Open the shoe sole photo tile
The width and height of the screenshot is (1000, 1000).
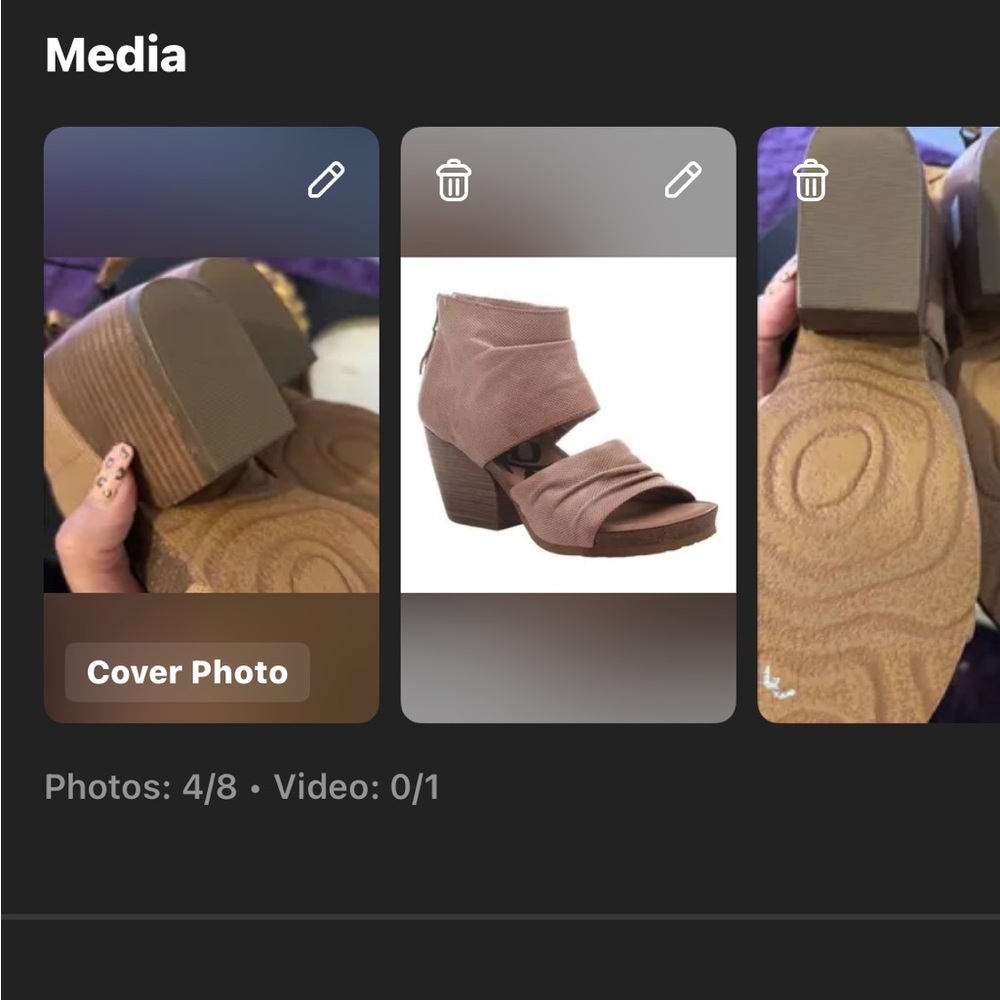pos(880,450)
